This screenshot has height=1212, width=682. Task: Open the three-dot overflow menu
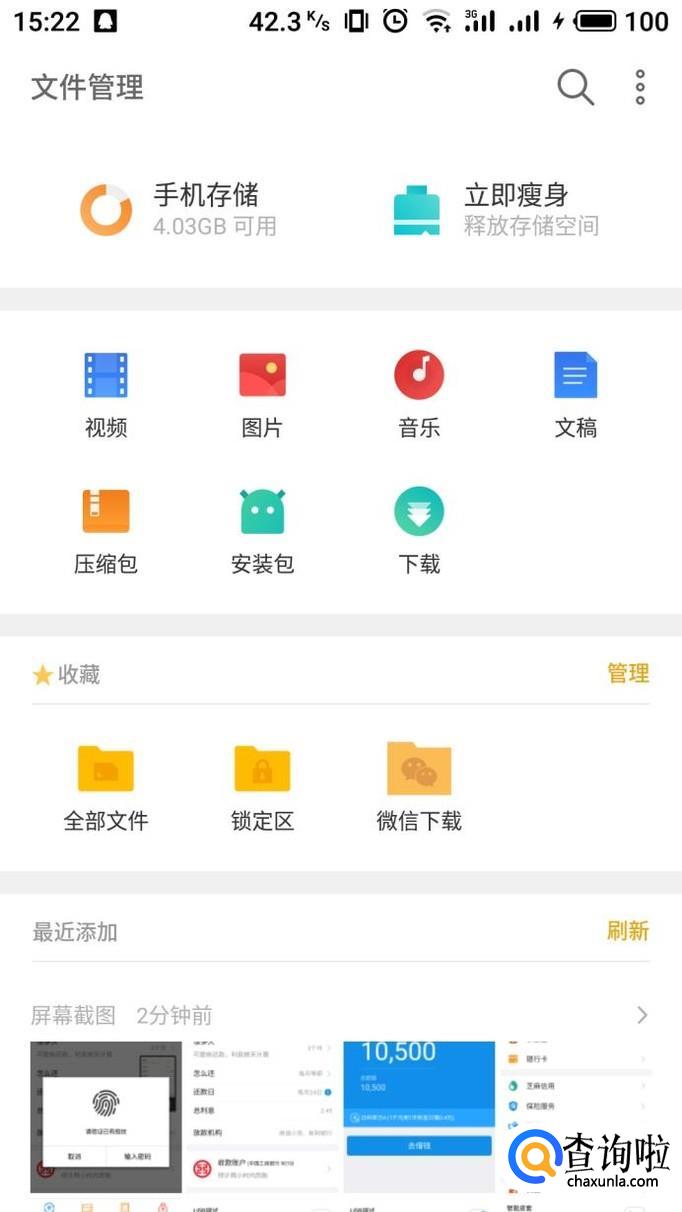[640, 88]
